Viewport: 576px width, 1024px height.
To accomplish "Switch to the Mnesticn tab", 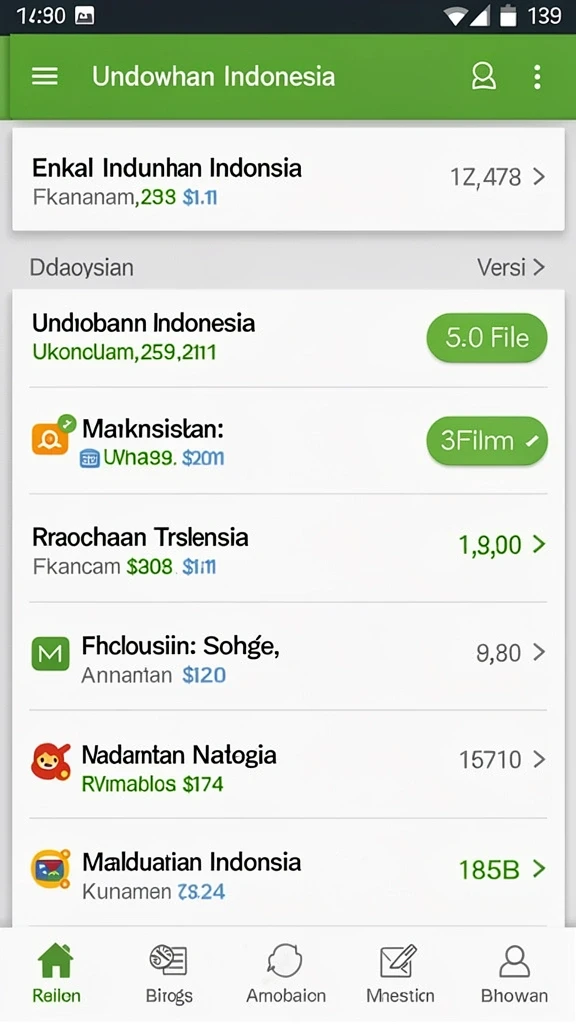I will (x=400, y=974).
